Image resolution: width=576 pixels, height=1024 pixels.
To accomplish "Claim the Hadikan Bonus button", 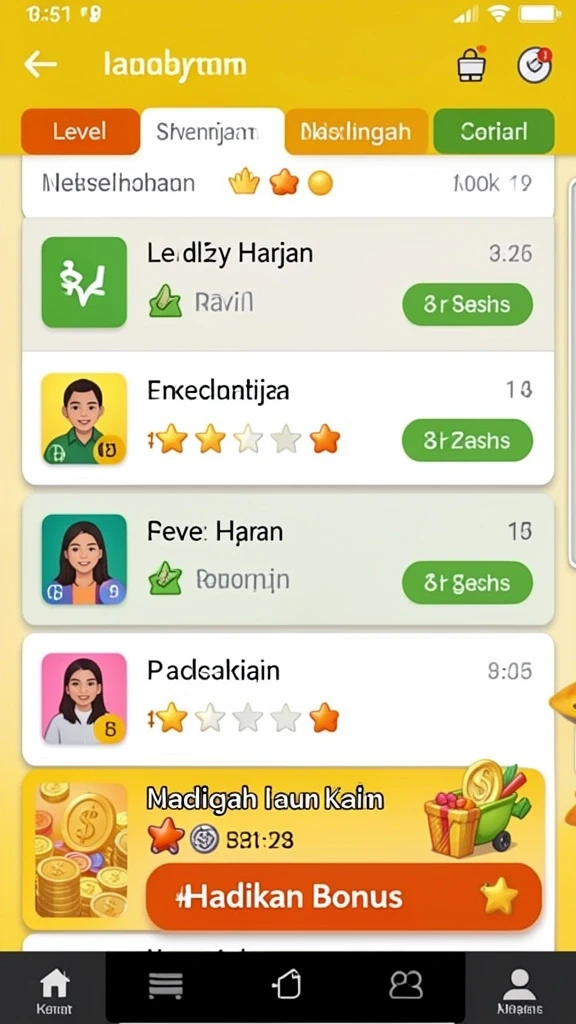I will pos(344,897).
